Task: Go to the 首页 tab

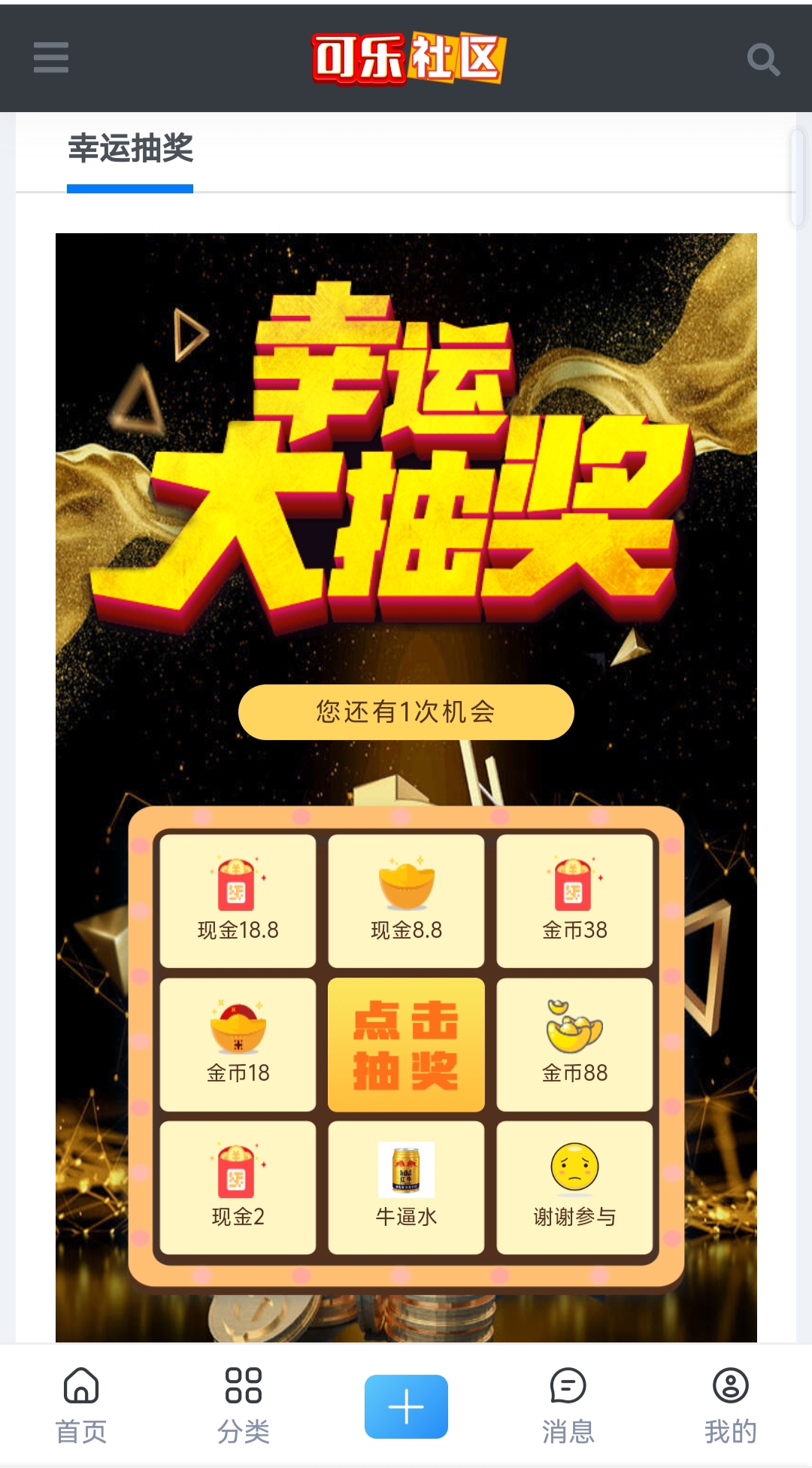Action: (81, 1405)
